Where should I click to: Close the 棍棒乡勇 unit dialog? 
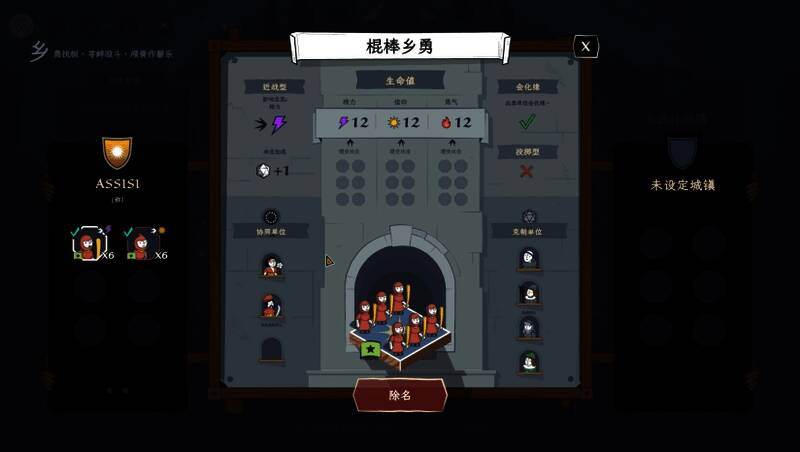[x=586, y=46]
